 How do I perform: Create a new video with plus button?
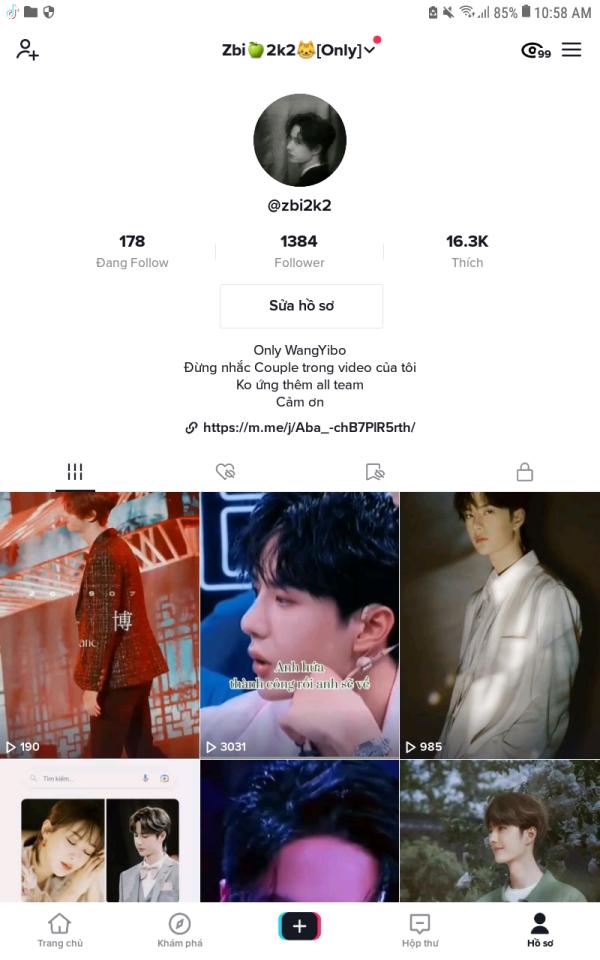click(299, 926)
